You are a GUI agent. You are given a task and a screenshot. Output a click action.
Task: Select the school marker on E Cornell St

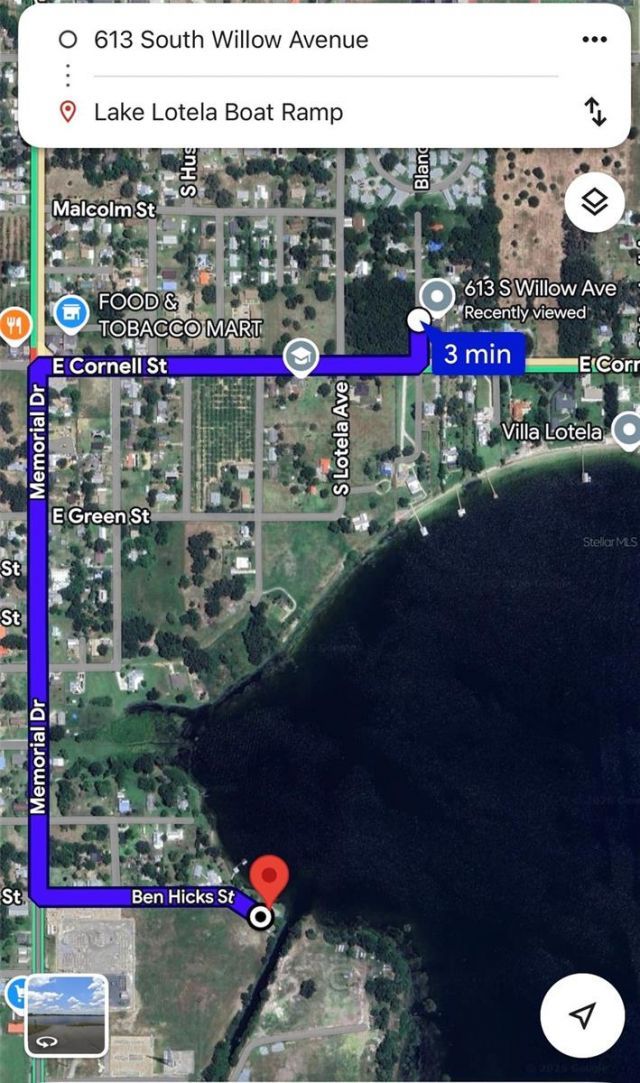point(300,357)
